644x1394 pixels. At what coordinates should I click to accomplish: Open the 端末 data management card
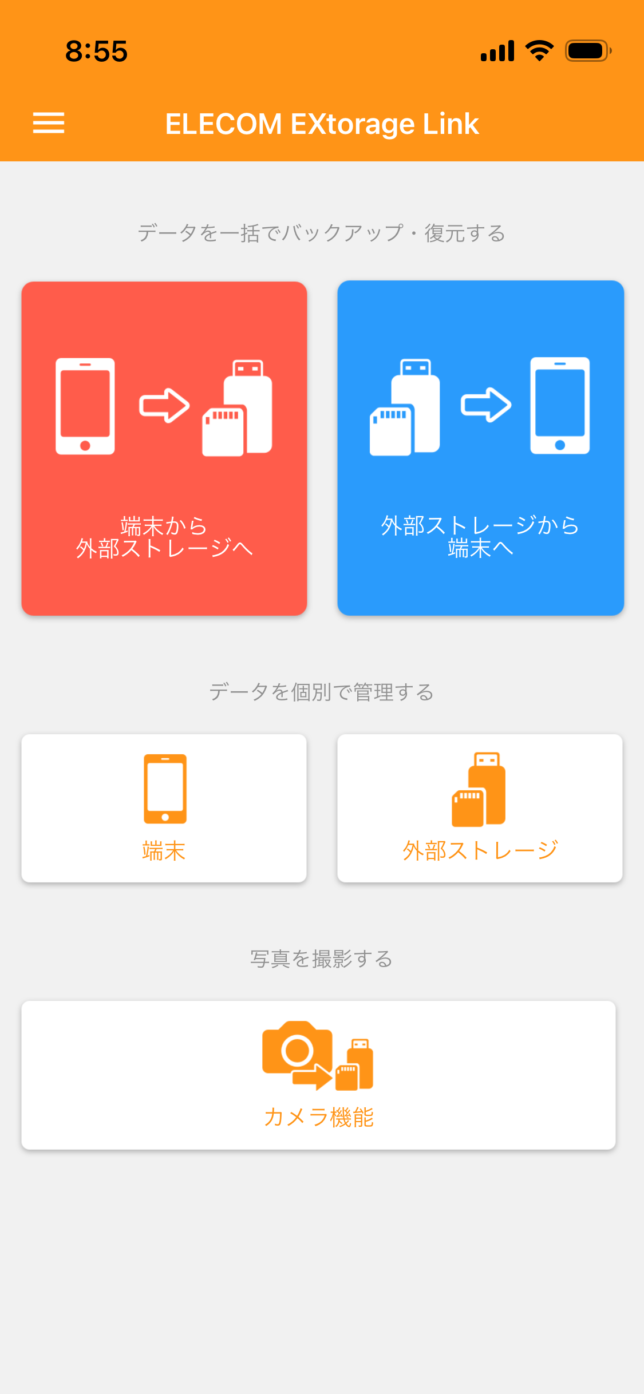[164, 808]
